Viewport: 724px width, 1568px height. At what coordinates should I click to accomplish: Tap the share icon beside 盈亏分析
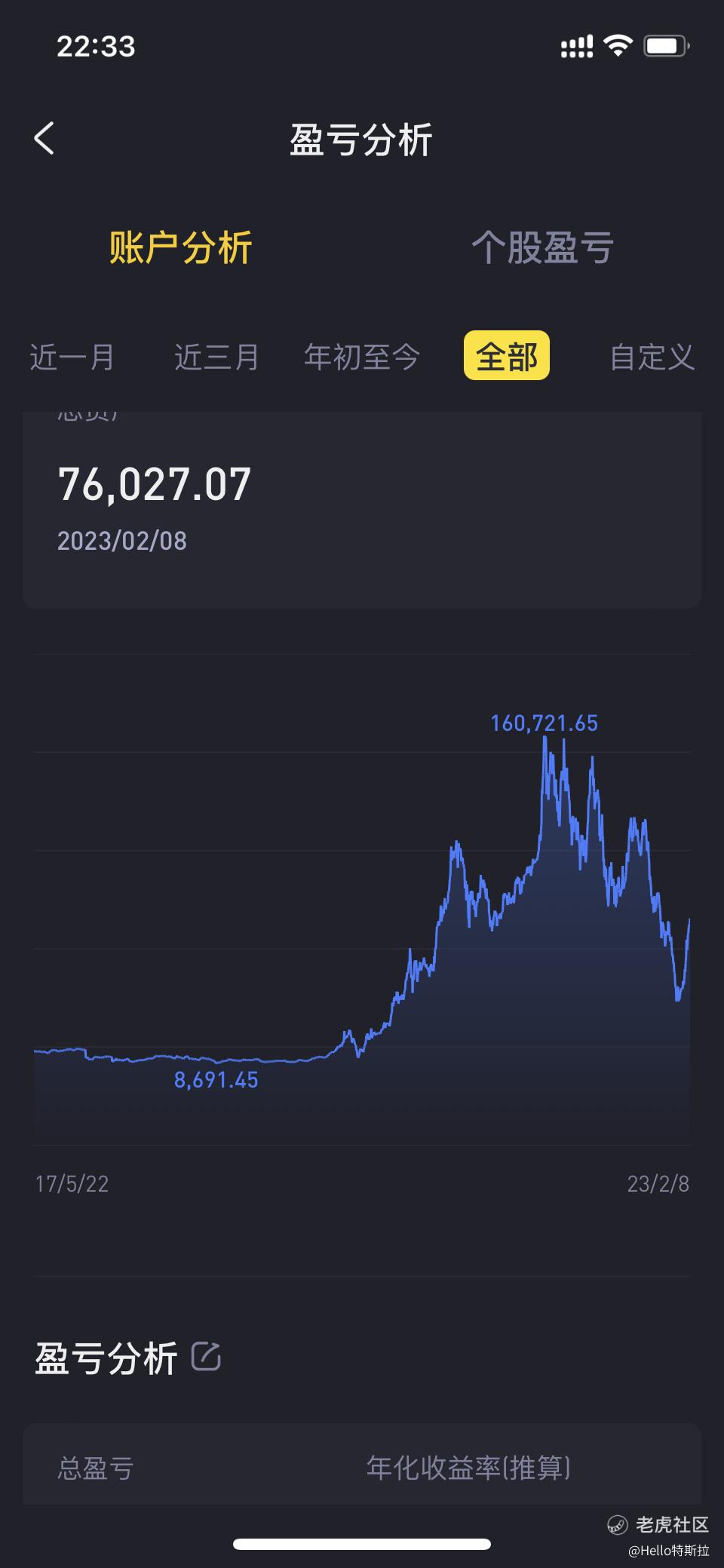[206, 1356]
